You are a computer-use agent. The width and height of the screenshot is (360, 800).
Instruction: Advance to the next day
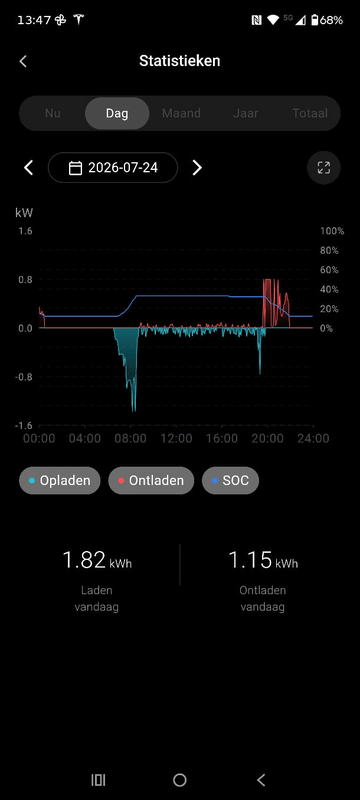[197, 167]
